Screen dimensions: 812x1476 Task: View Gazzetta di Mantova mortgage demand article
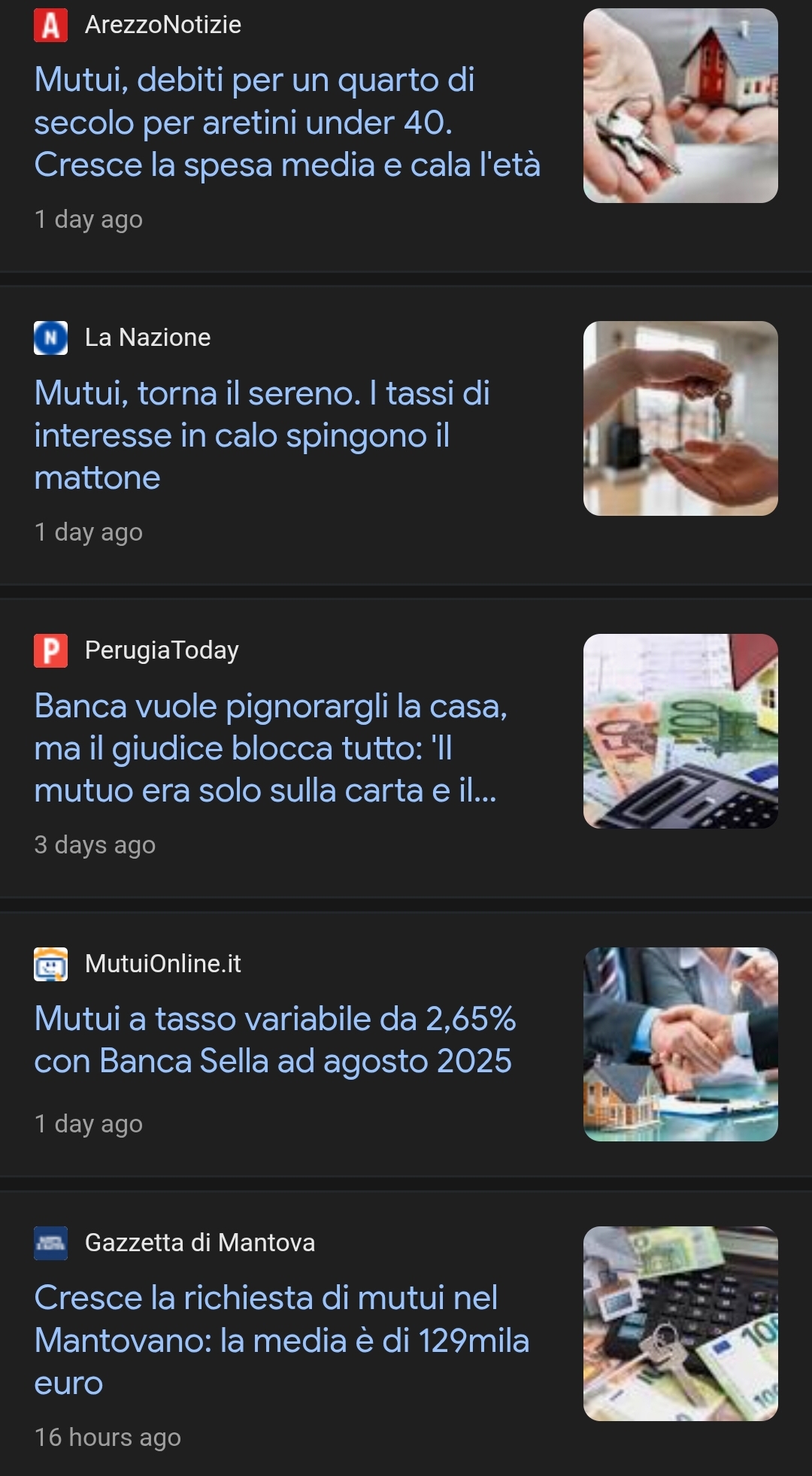pos(281,1339)
